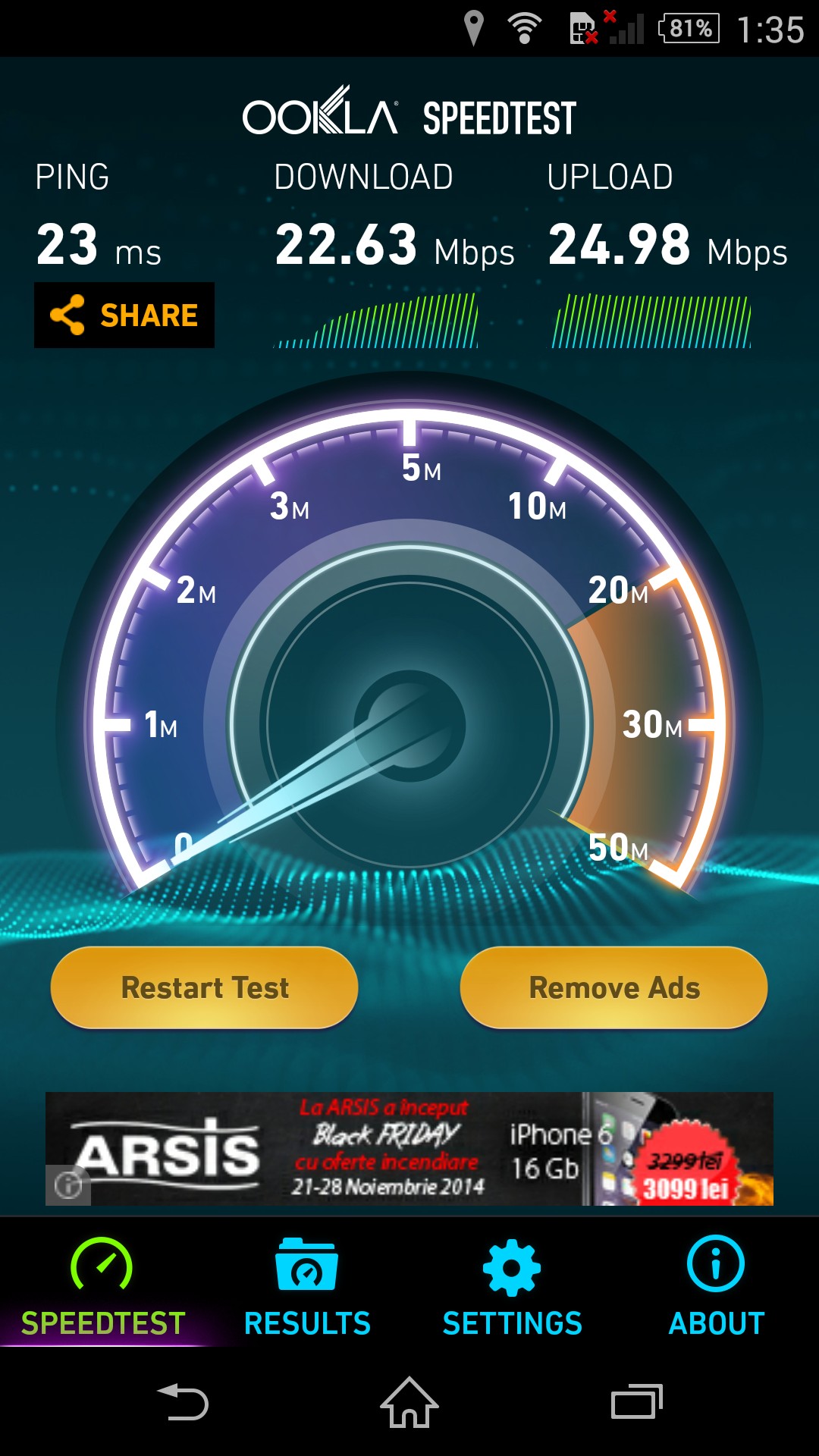Go back with system back button

point(183,1401)
